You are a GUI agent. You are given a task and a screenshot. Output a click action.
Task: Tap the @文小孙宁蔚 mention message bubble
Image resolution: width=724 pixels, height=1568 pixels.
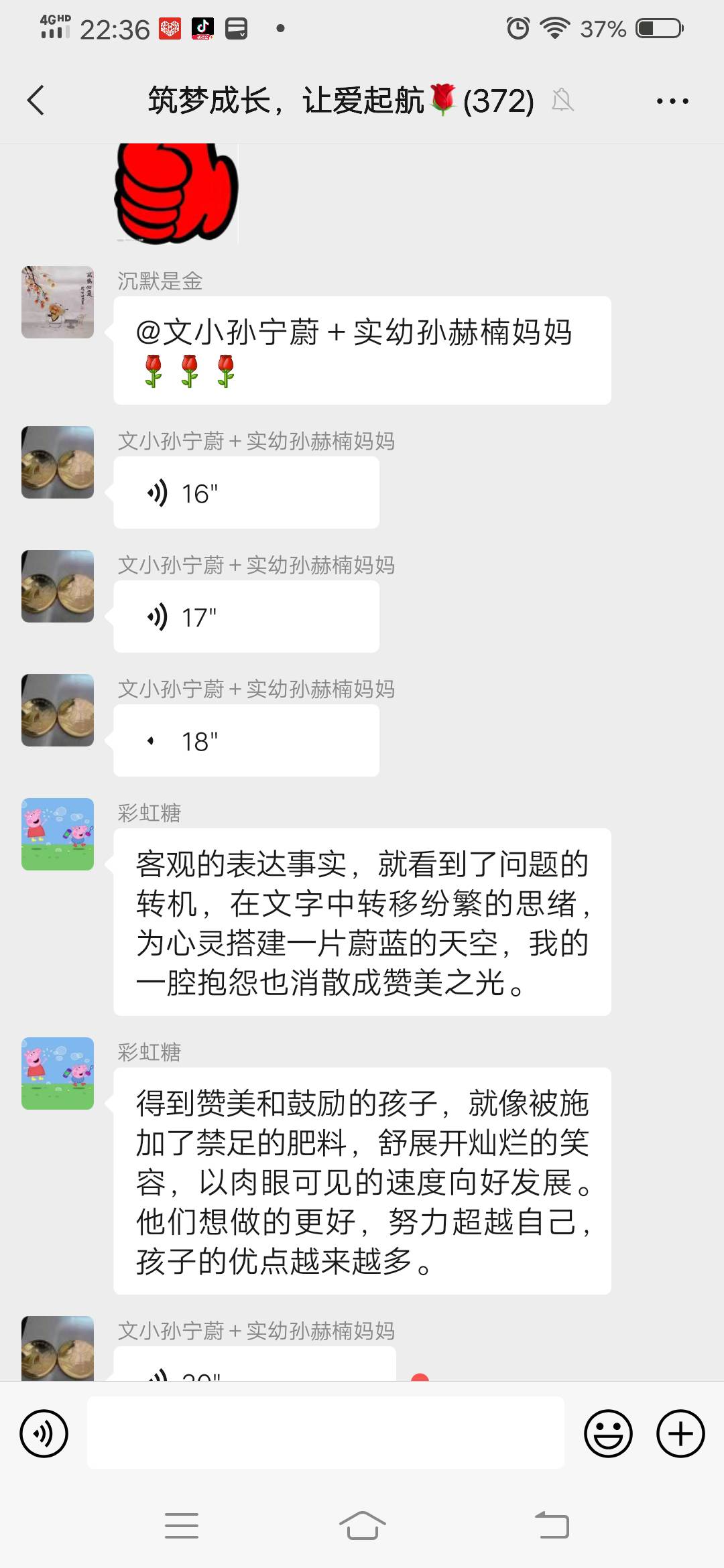tap(362, 352)
